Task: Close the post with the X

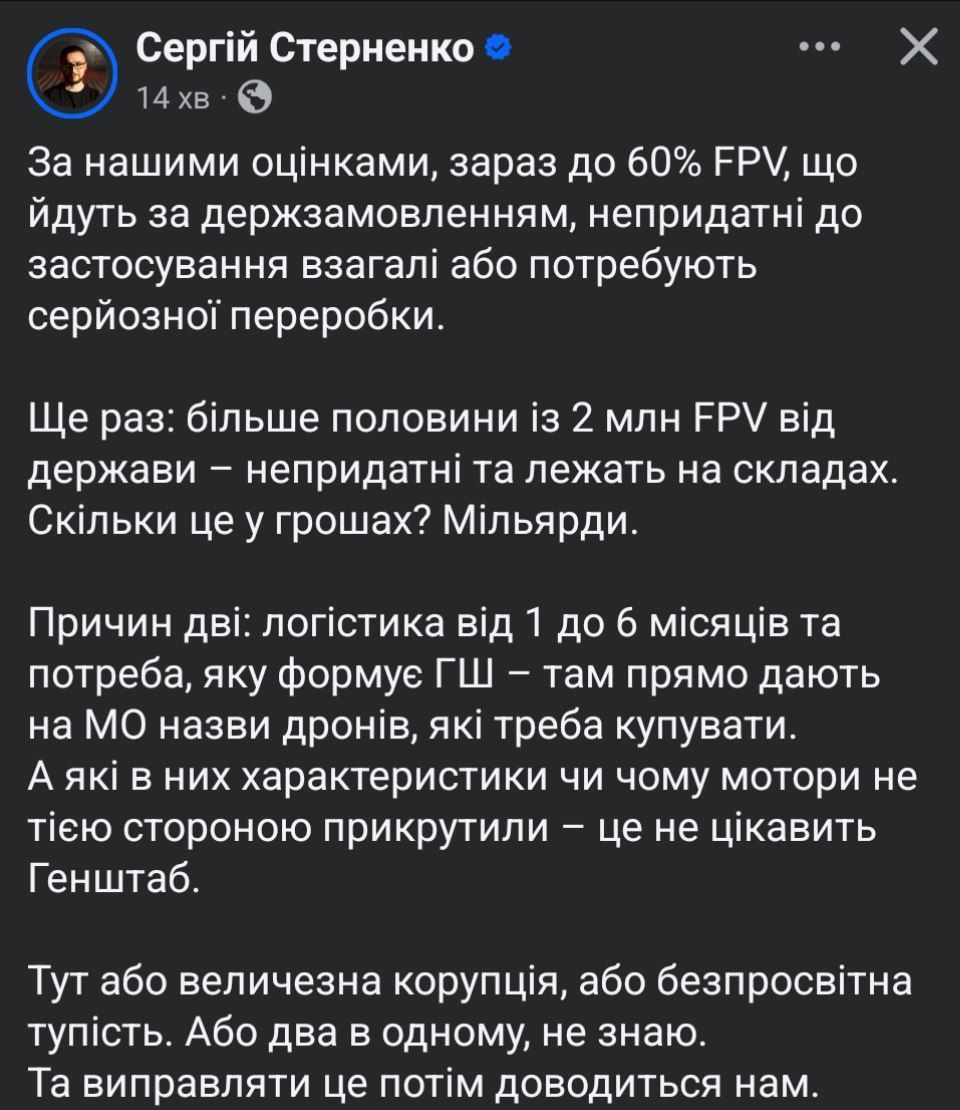Action: 917,48
